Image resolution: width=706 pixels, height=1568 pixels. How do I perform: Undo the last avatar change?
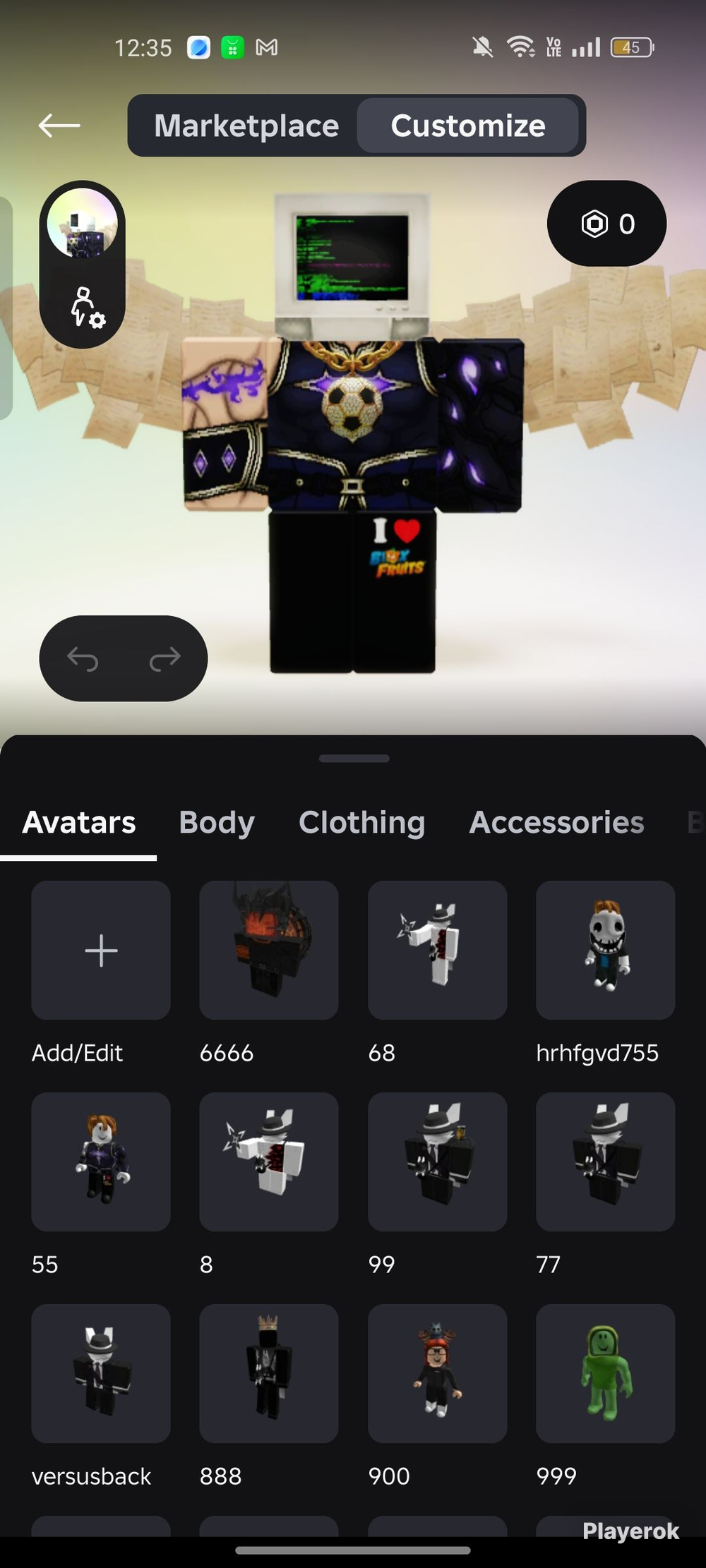coord(83,659)
